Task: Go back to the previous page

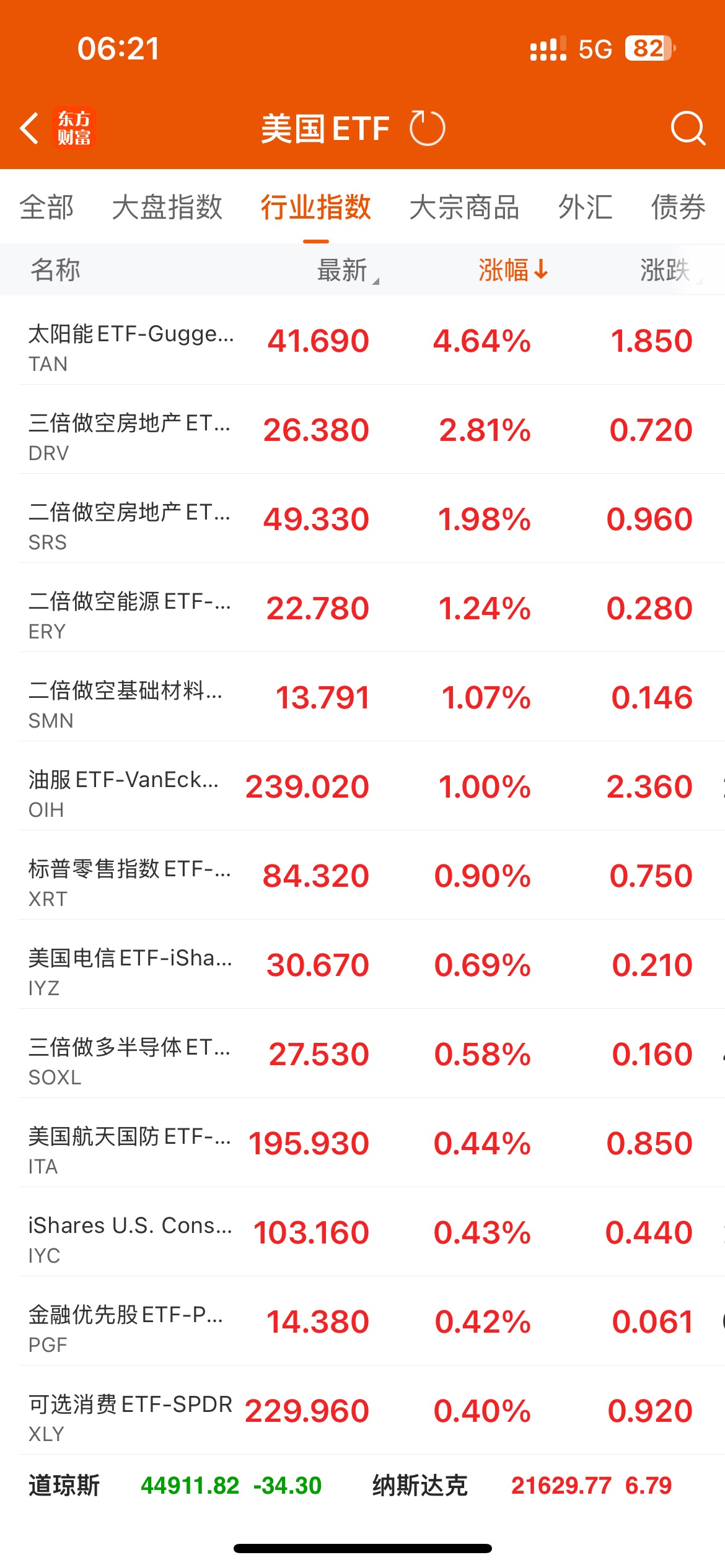Action: coord(29,128)
